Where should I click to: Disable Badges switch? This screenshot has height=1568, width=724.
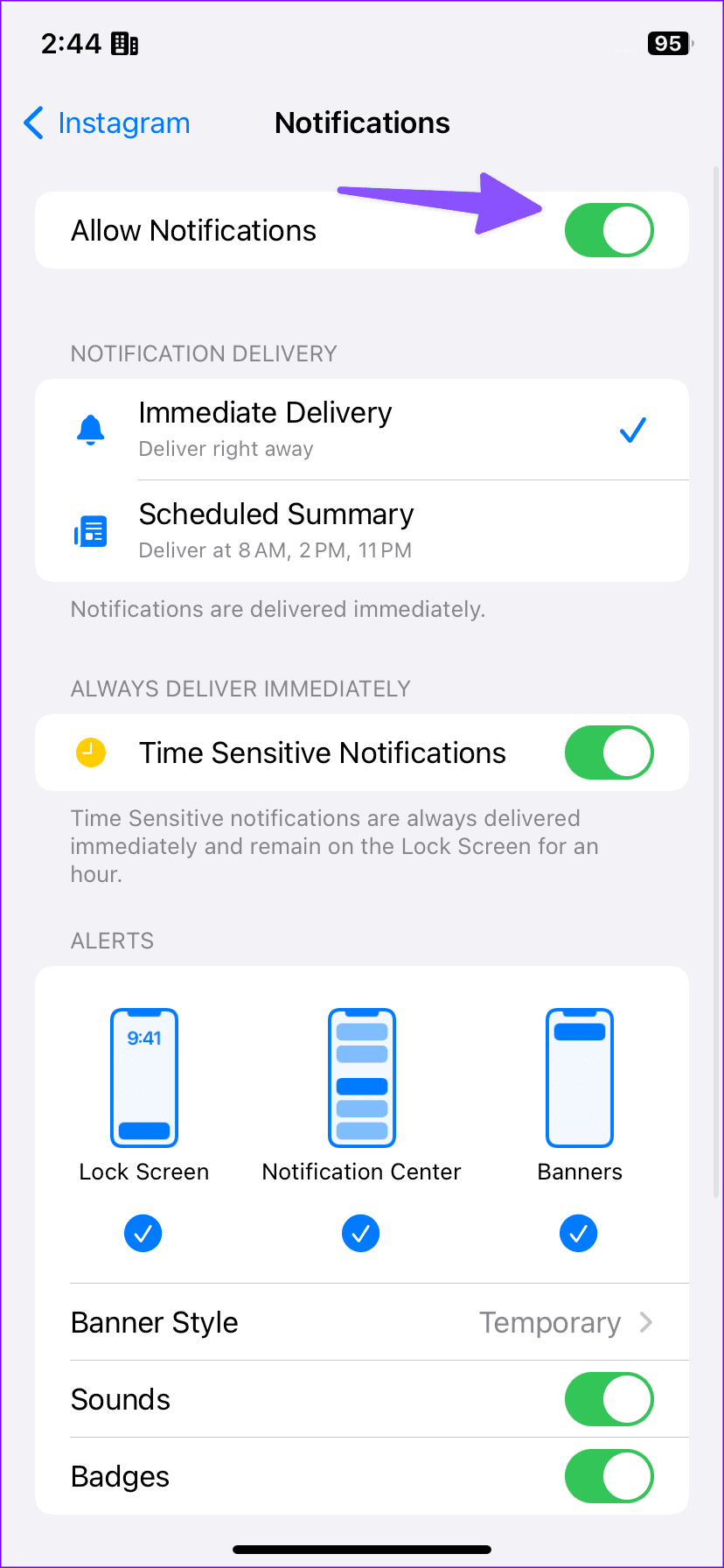tap(609, 1476)
